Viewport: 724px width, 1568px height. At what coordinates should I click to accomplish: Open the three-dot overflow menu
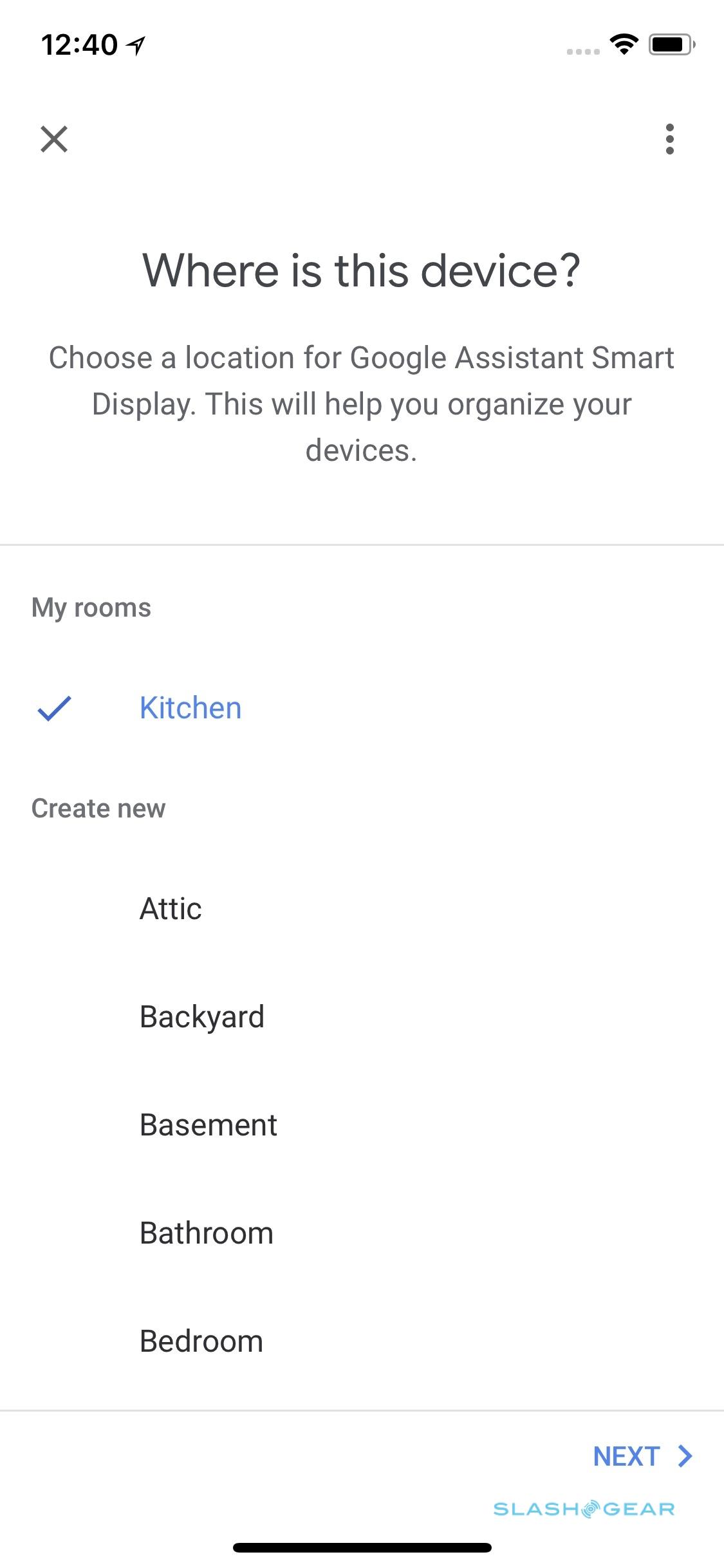(669, 139)
